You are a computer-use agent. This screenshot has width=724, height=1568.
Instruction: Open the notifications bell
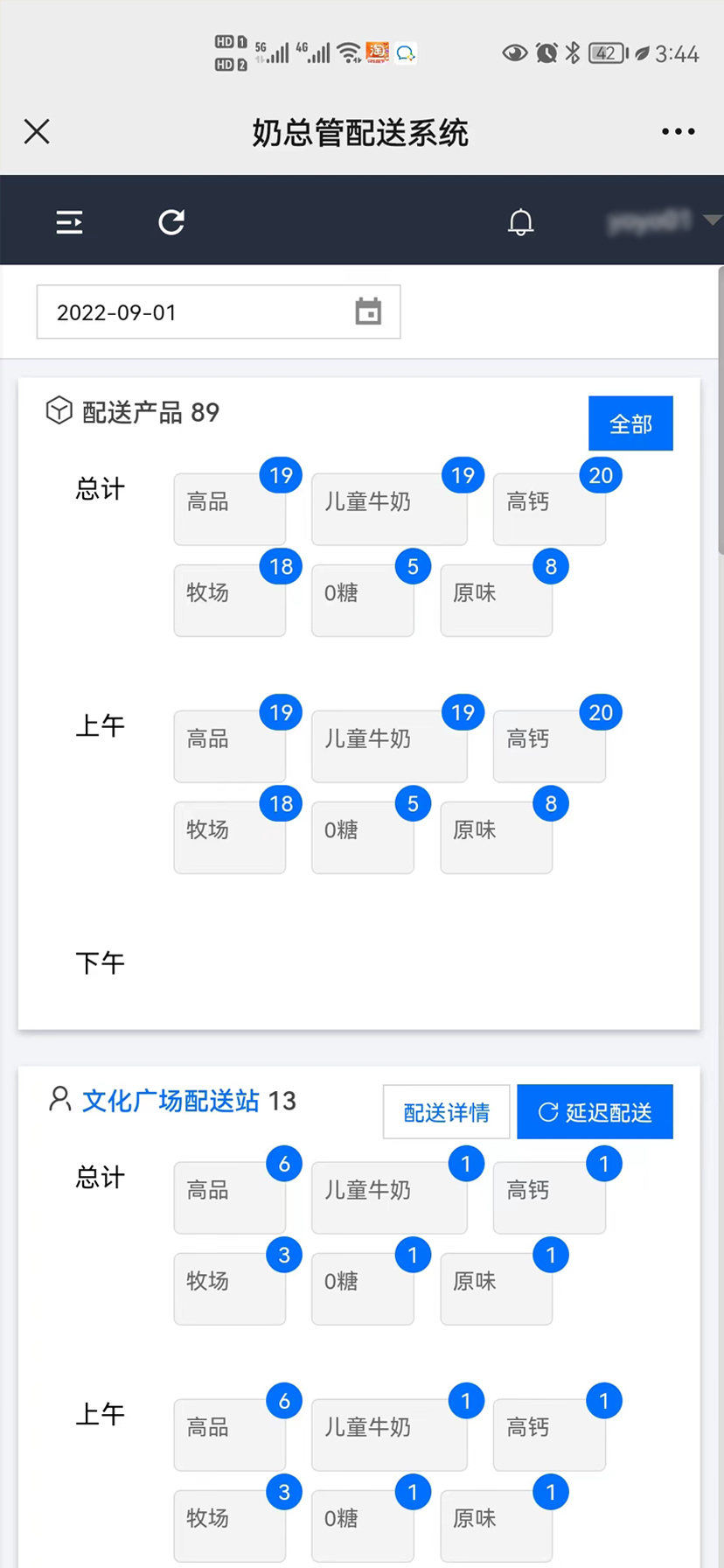[520, 222]
